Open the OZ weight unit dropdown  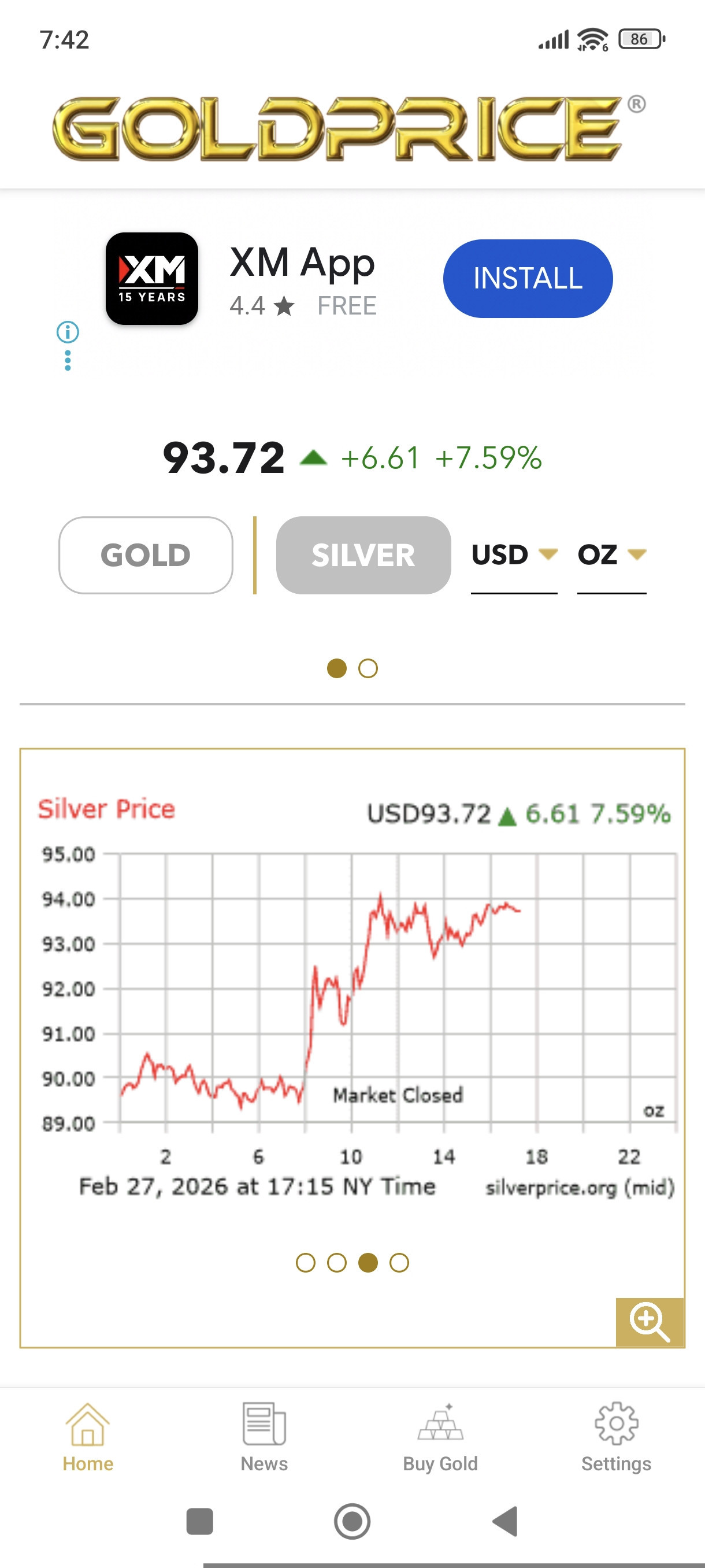(611, 554)
